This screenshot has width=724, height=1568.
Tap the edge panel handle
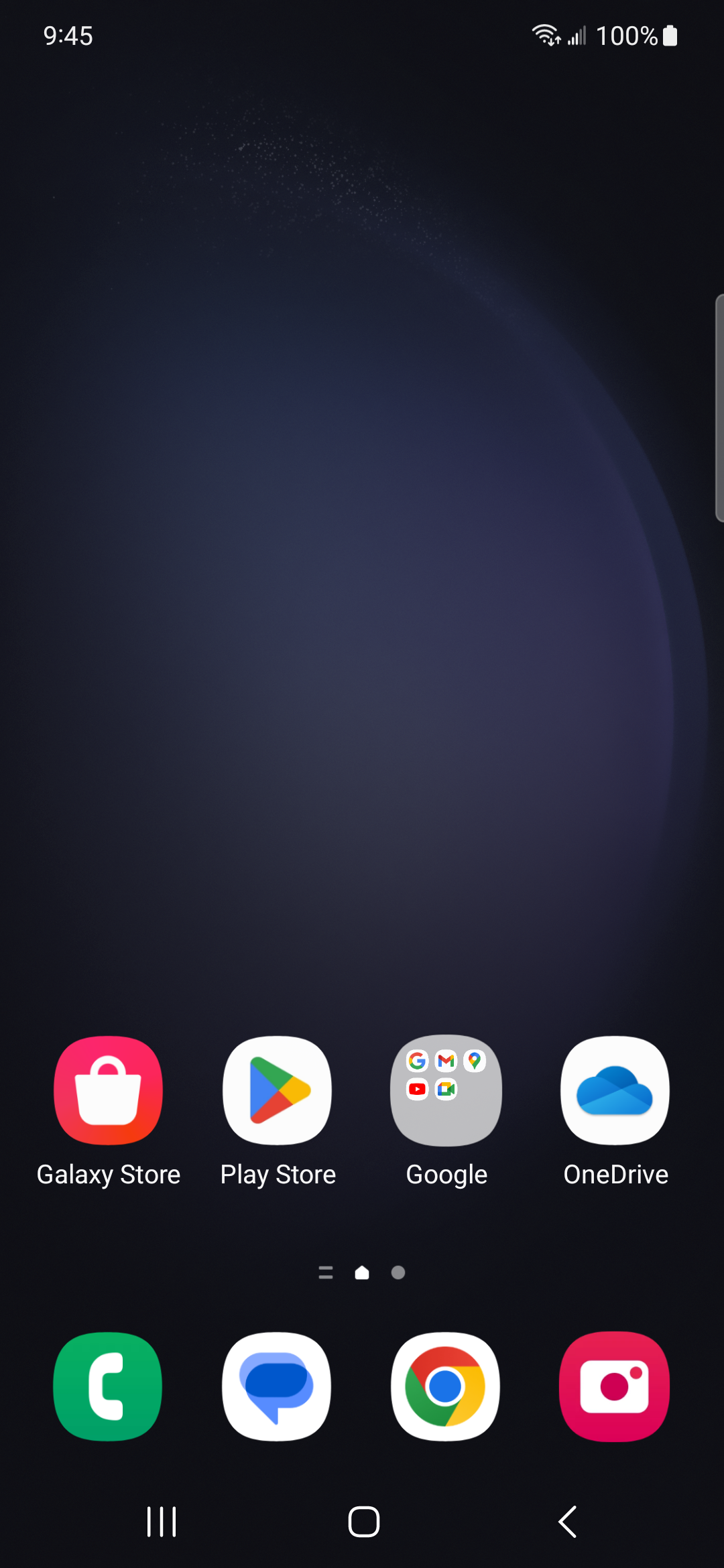pyautogui.click(x=719, y=407)
